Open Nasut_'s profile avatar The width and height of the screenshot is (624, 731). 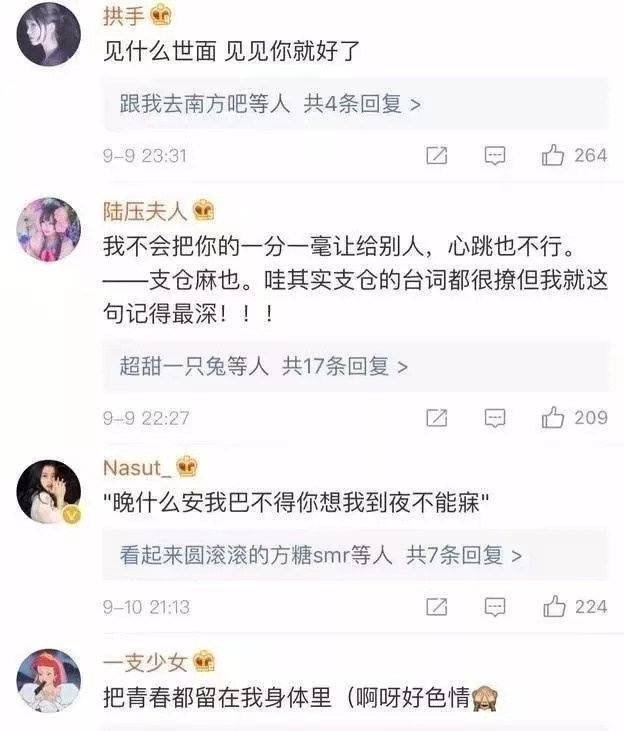[49, 492]
